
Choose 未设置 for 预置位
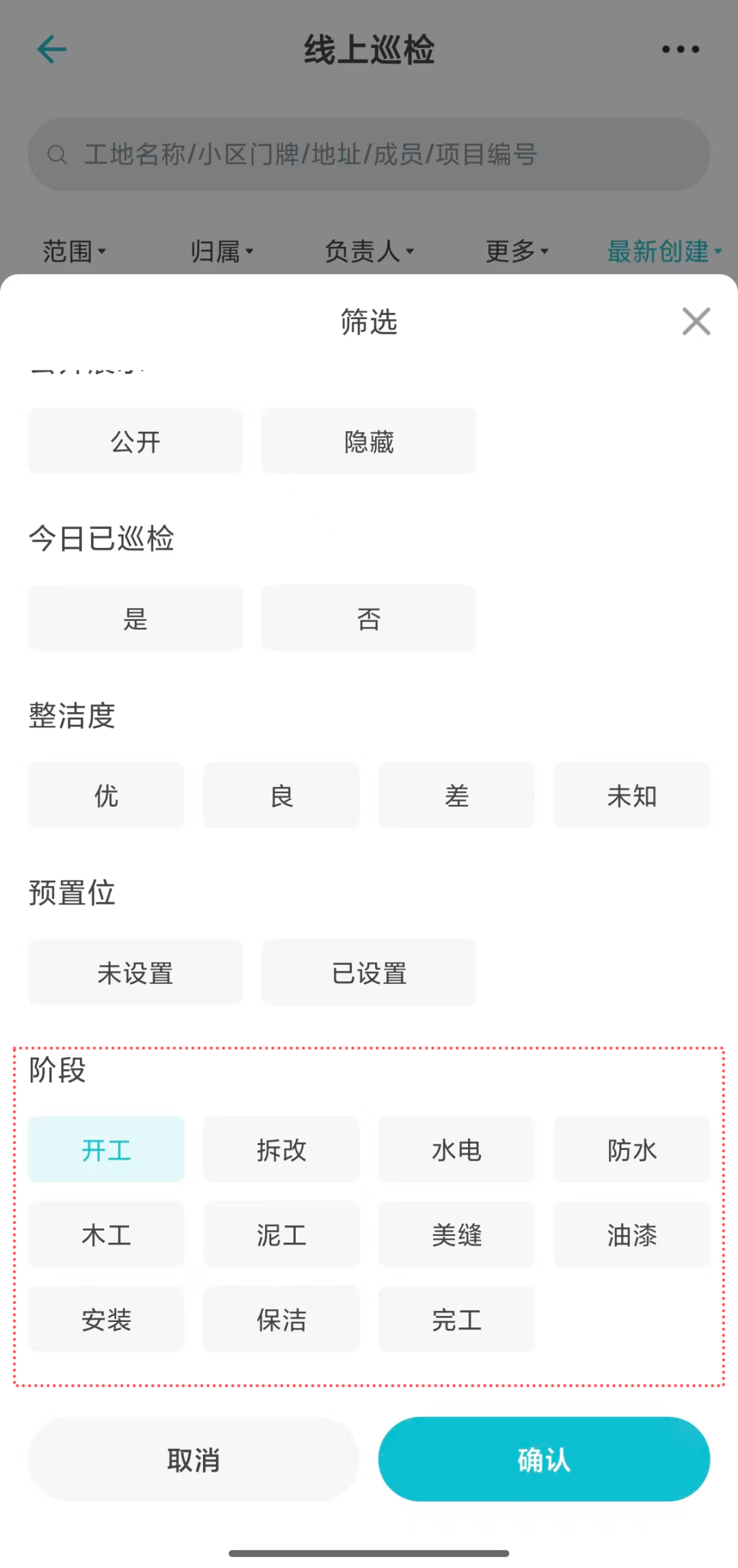pos(135,972)
